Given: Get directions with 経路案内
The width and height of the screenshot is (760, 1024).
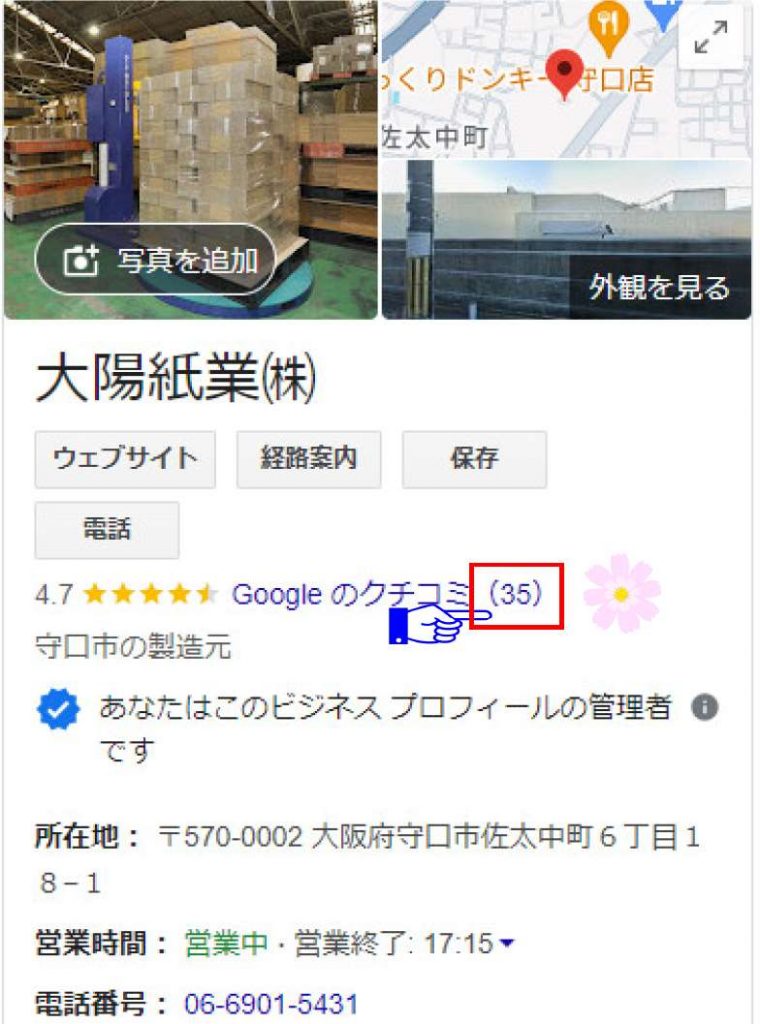Looking at the screenshot, I should click(309, 459).
